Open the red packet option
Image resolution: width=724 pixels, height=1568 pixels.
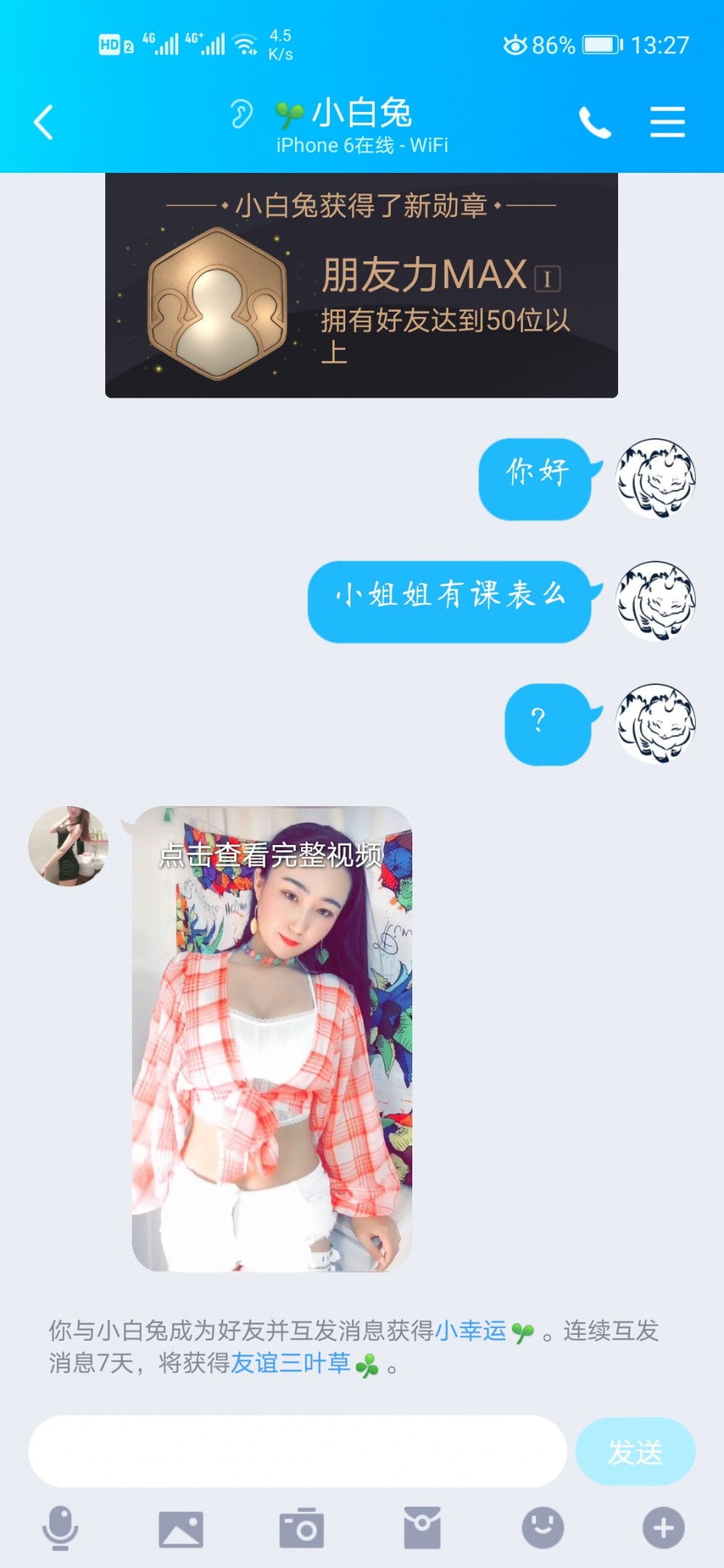pos(421,1527)
